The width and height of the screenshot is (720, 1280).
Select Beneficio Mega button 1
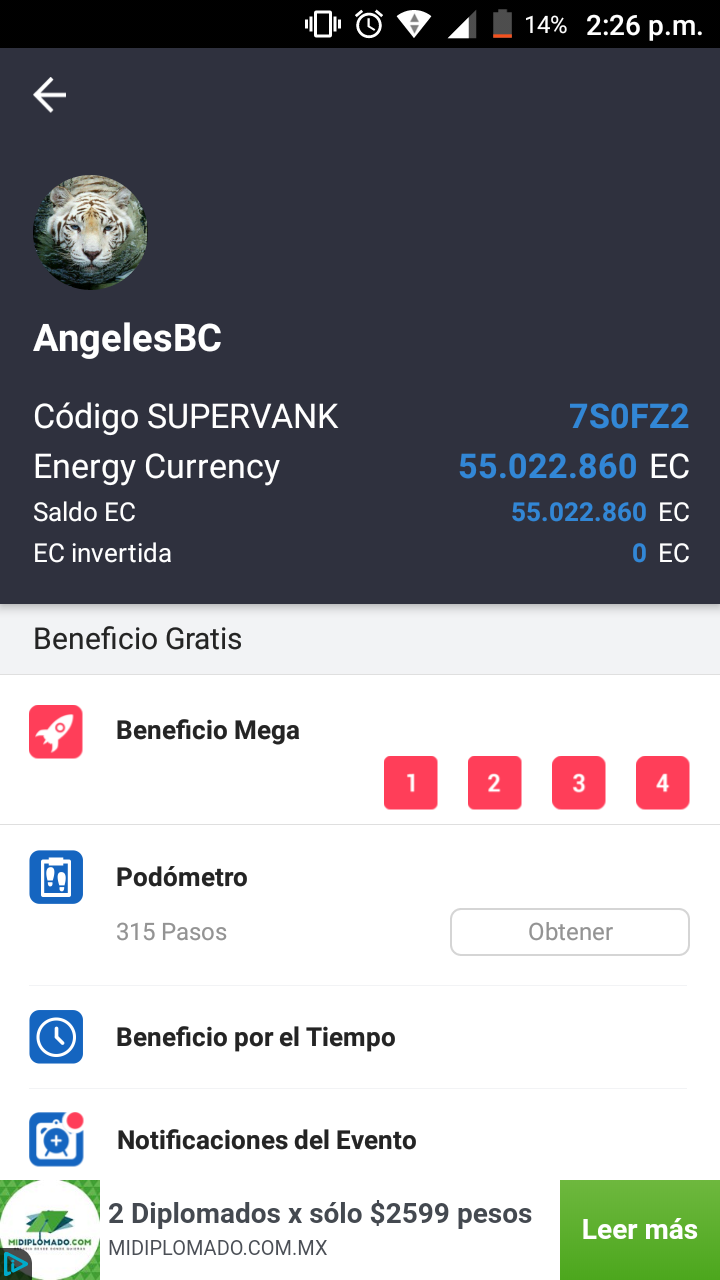(411, 782)
